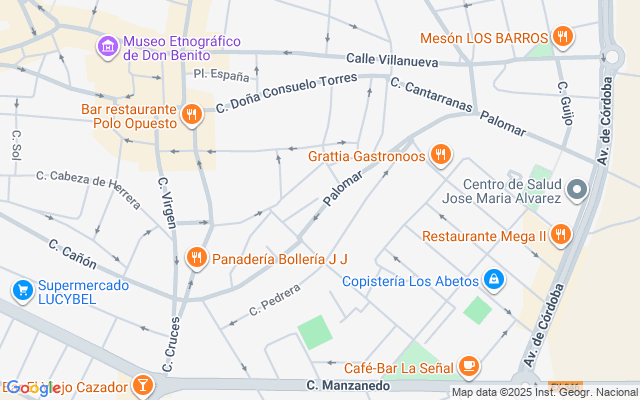640x400 pixels.
Task: Select the Copistería Los Abetos shop marker
Action: [x=493, y=280]
